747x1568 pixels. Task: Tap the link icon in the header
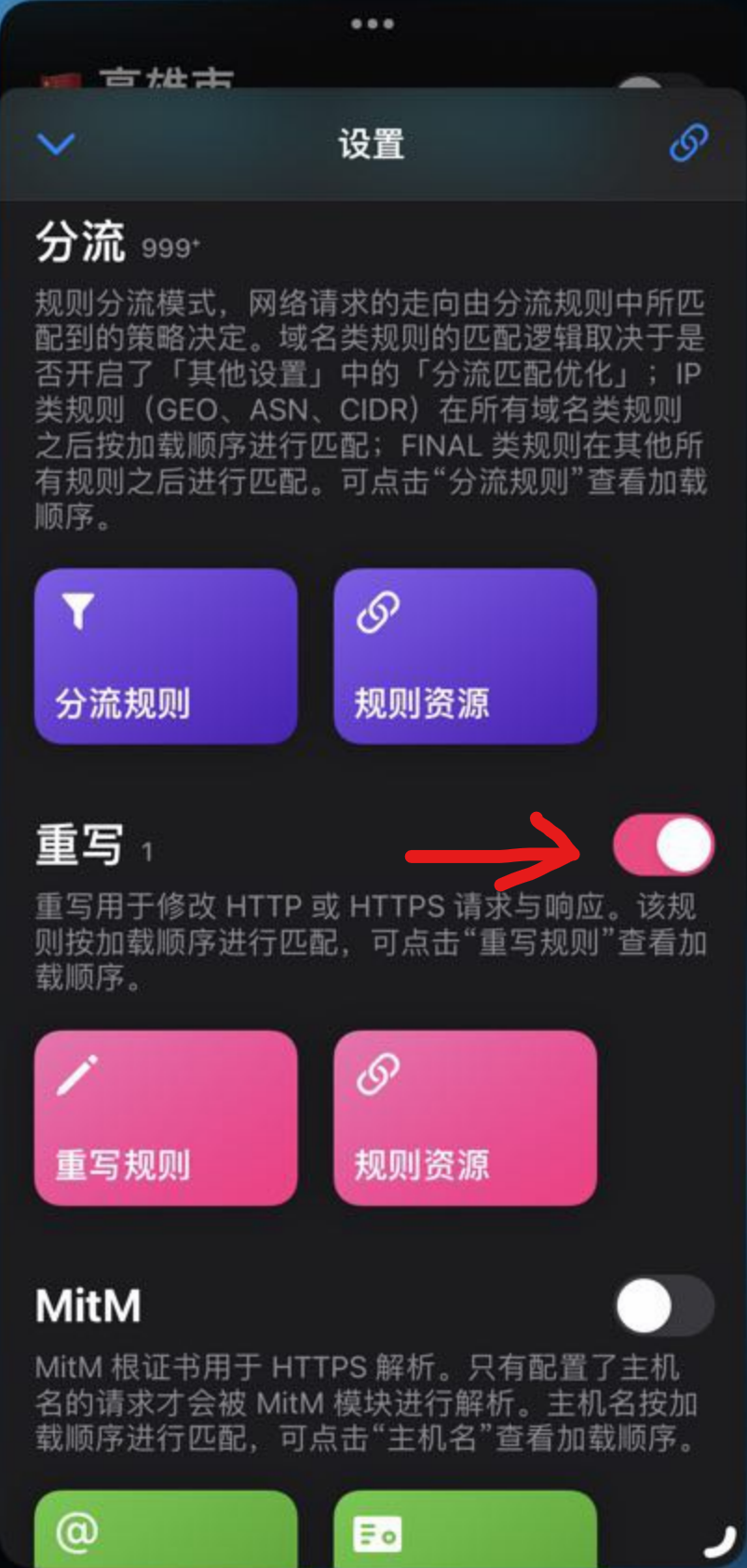point(688,143)
